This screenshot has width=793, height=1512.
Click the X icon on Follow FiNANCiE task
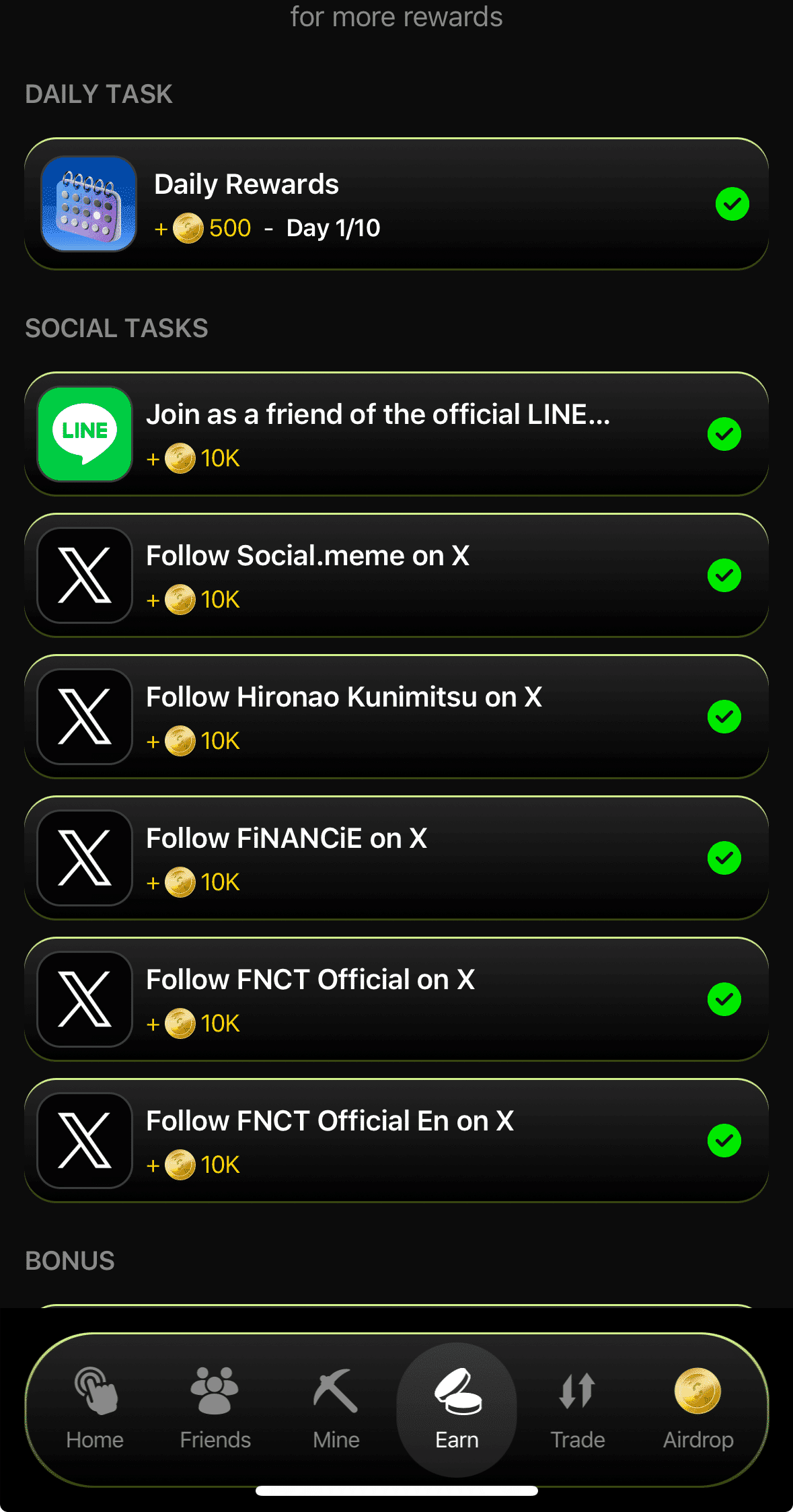click(x=85, y=859)
